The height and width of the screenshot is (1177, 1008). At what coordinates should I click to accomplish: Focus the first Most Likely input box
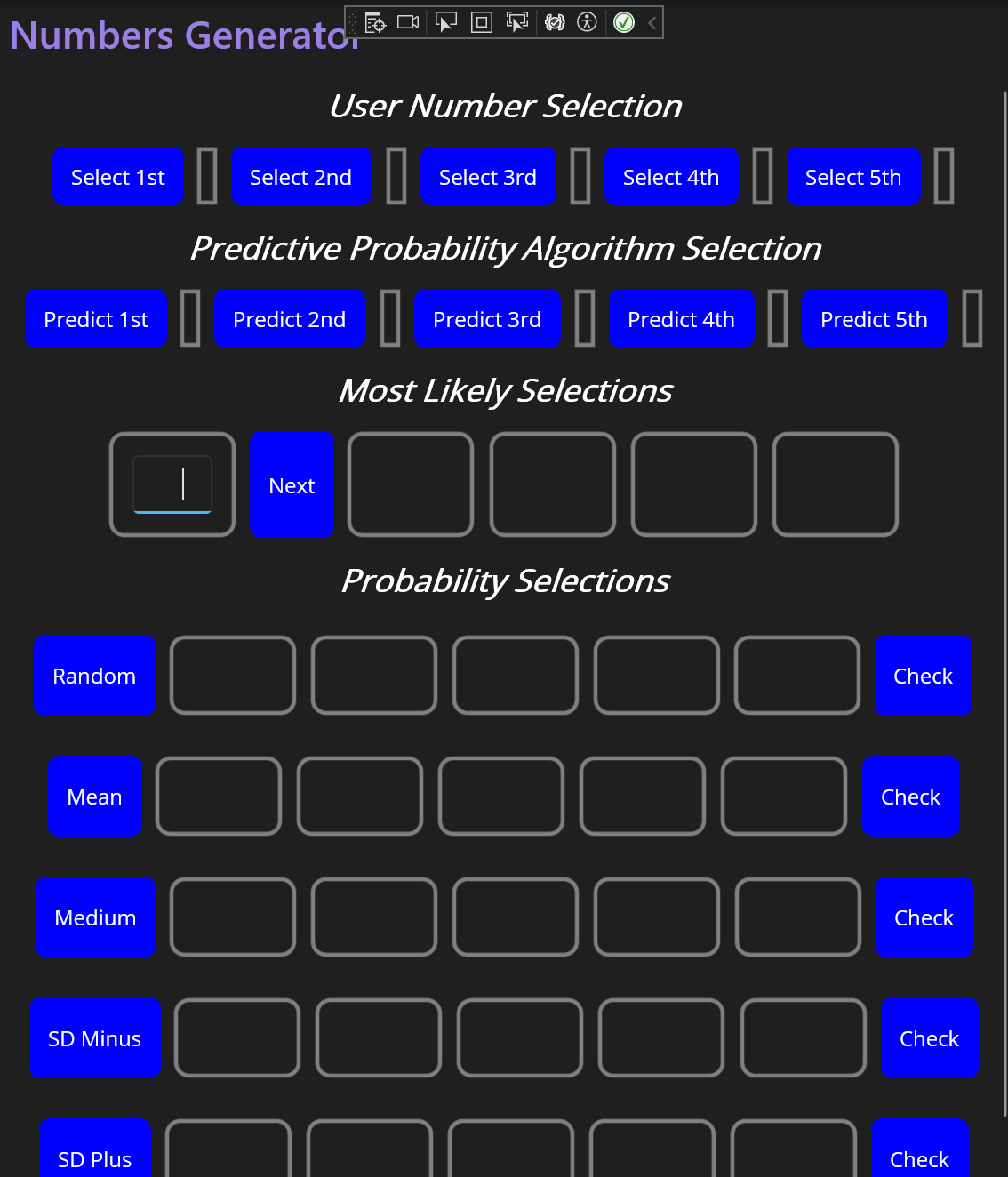coord(172,484)
